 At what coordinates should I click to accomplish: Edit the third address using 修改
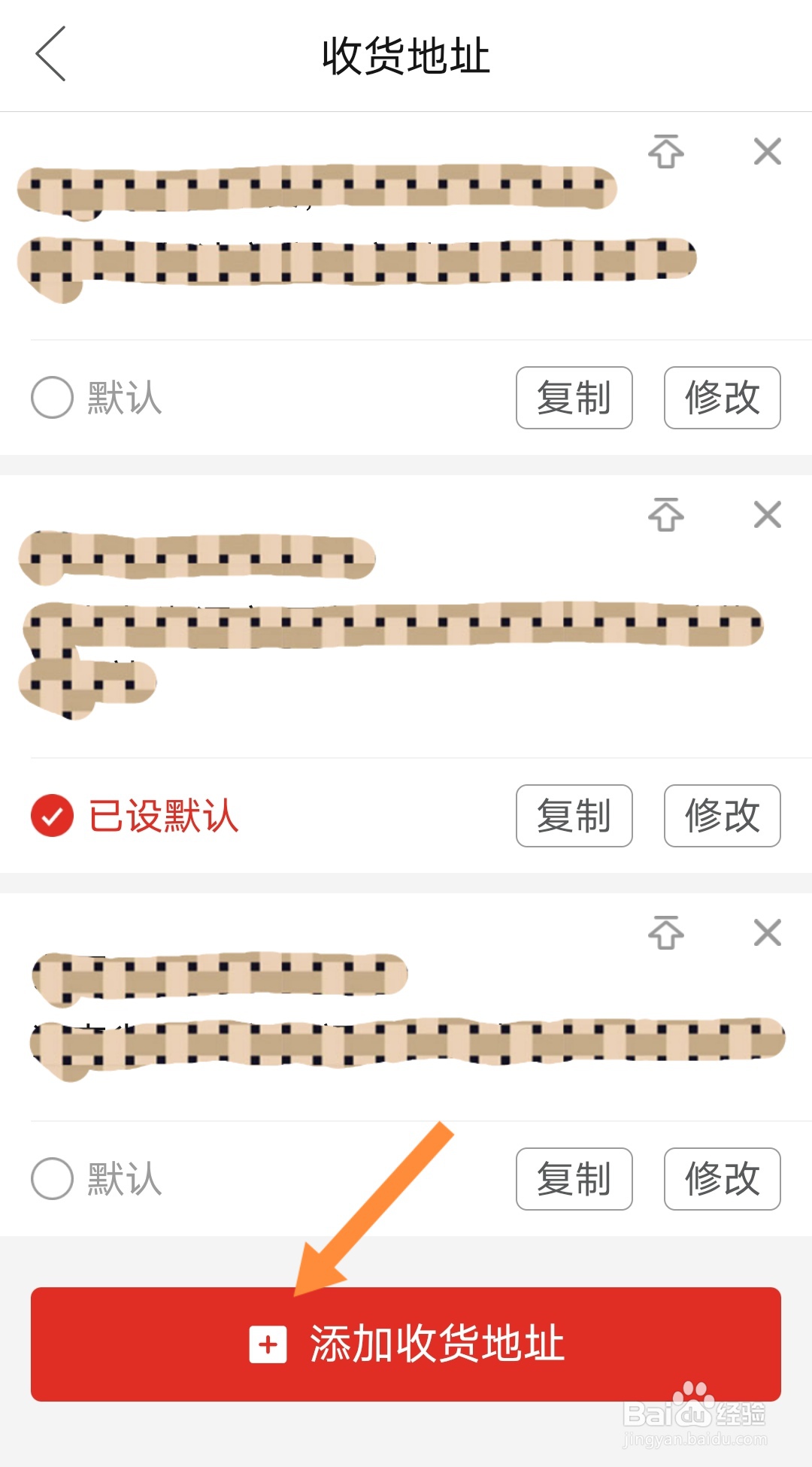tap(721, 1179)
